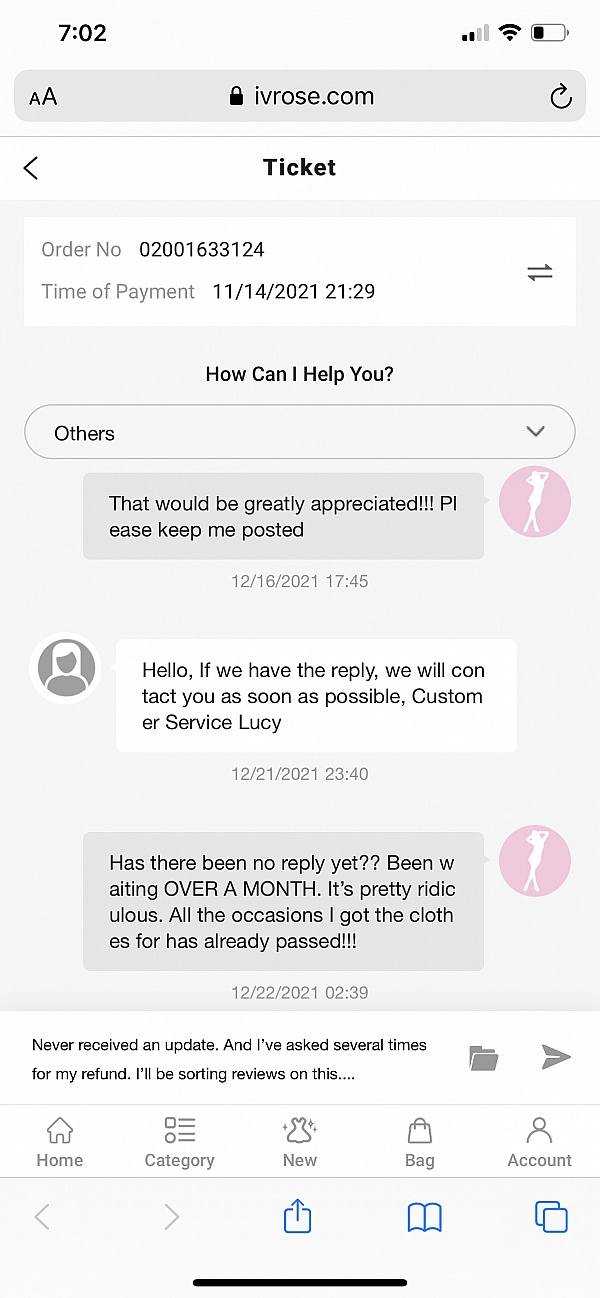The width and height of the screenshot is (600, 1298).
Task: Go back from the Ticket page
Action: (x=31, y=168)
